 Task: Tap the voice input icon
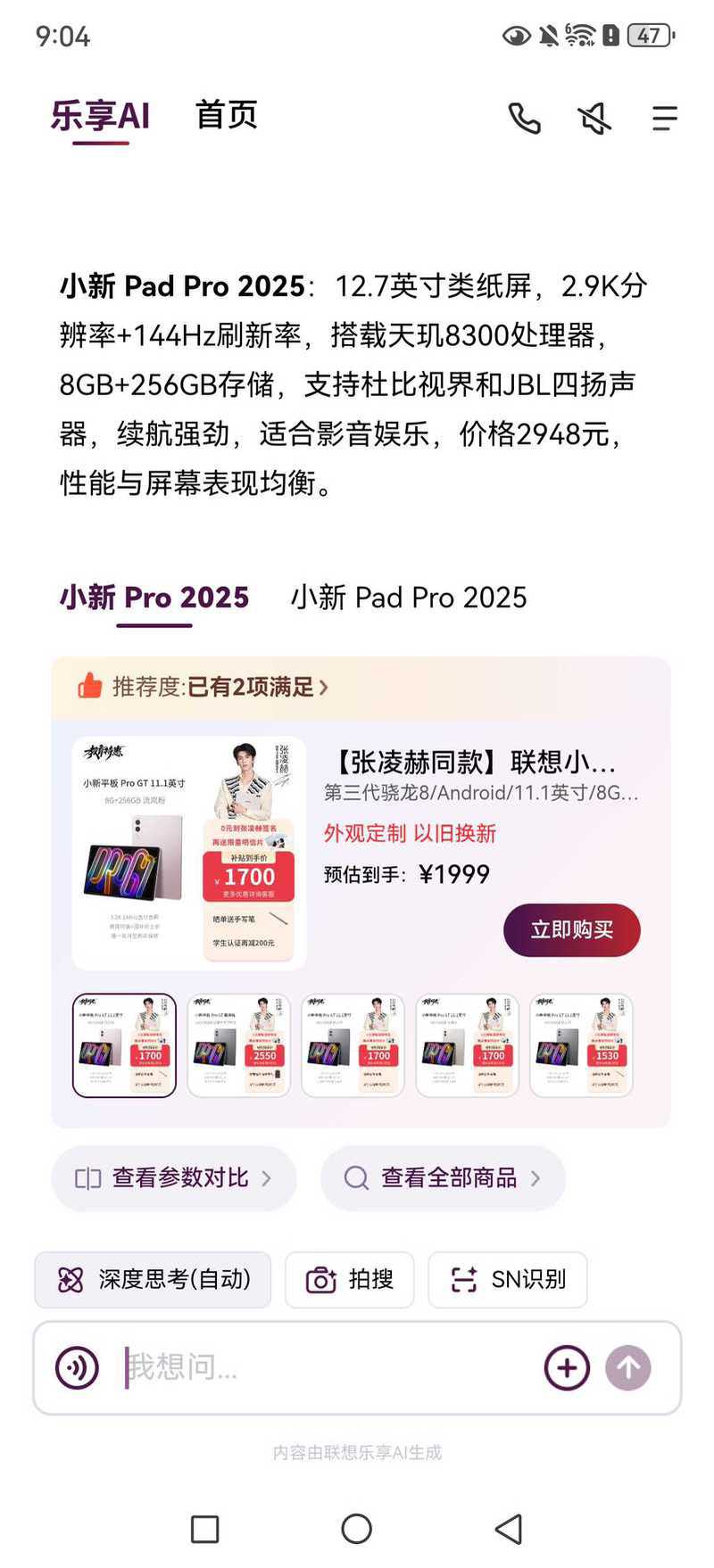[78, 1367]
